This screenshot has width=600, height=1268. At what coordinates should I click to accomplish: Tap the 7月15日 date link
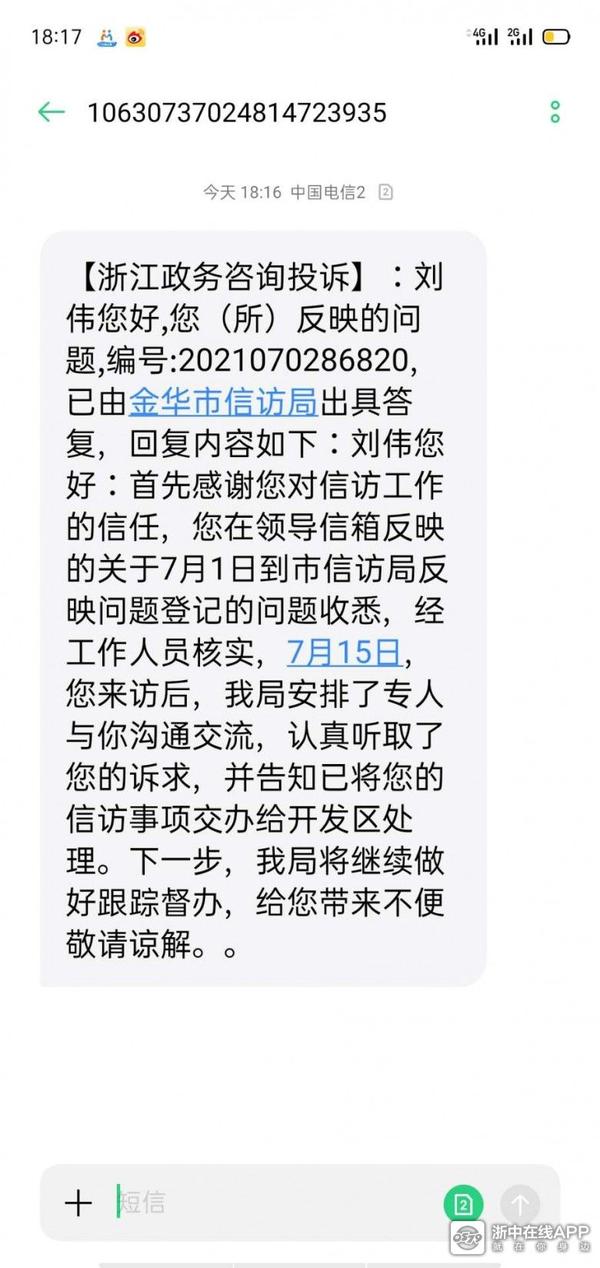pos(344,652)
